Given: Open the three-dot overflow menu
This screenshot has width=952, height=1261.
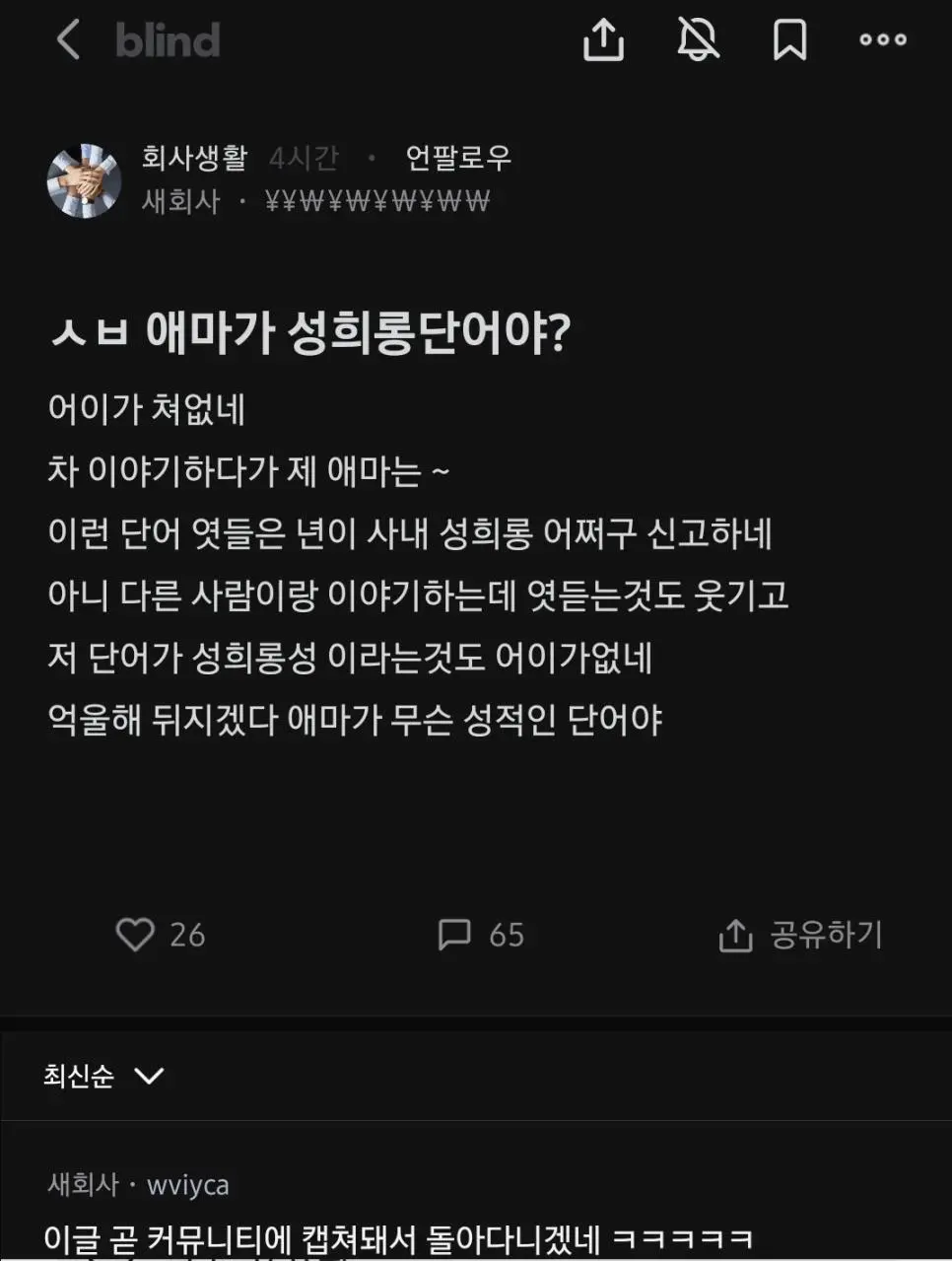Looking at the screenshot, I should click(x=882, y=40).
